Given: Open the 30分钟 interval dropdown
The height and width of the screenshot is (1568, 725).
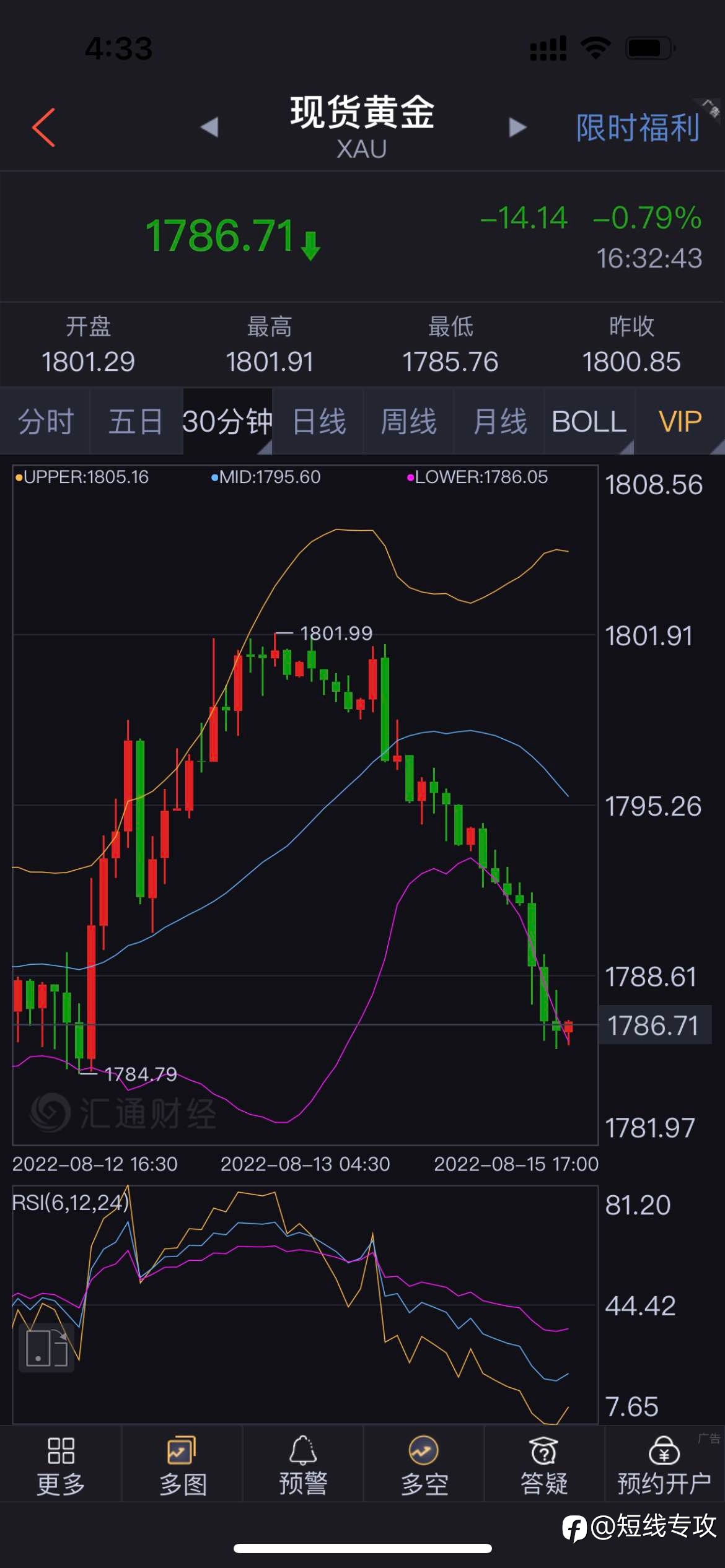Looking at the screenshot, I should point(227,422).
